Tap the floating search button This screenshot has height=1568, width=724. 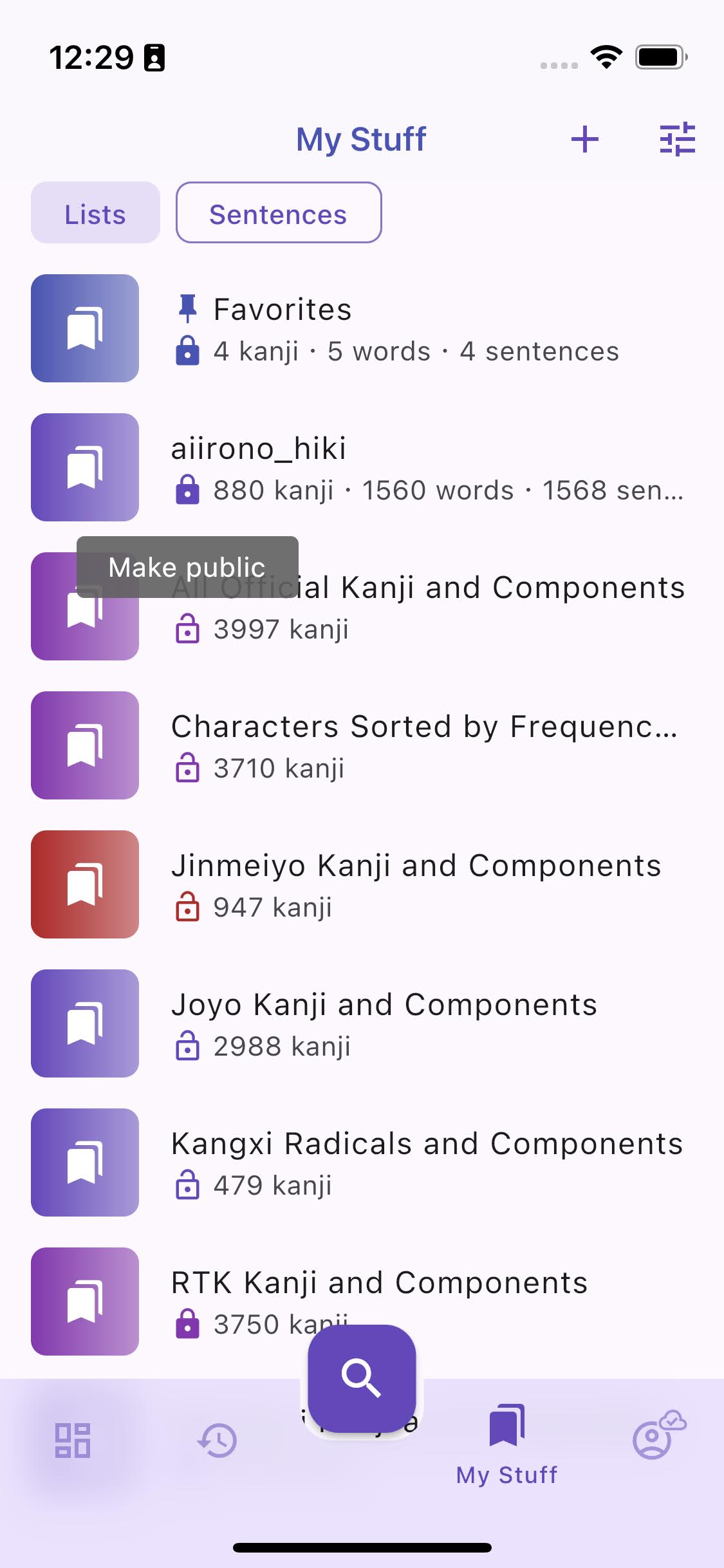pos(362,1378)
